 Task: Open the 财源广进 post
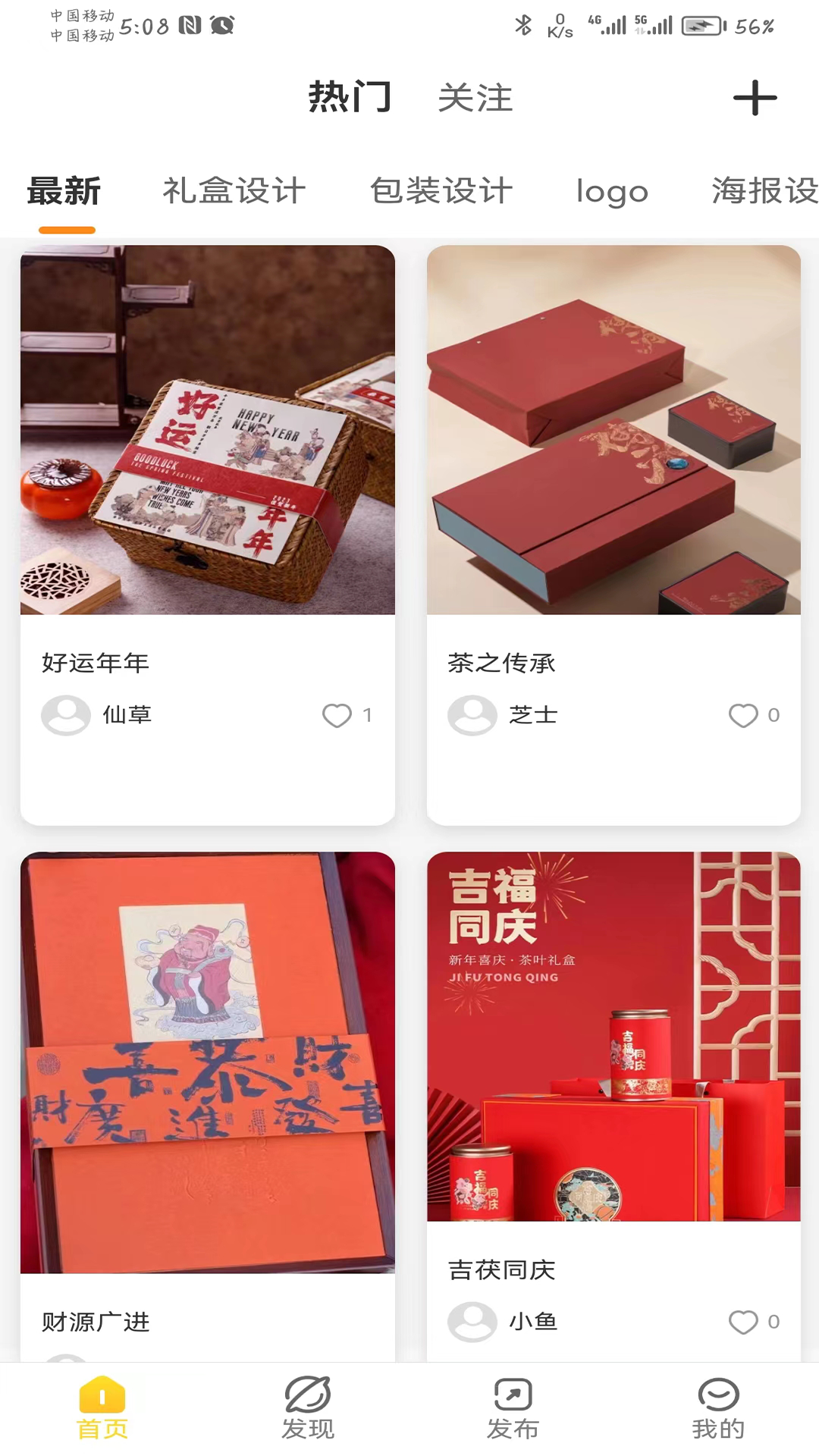(207, 1062)
